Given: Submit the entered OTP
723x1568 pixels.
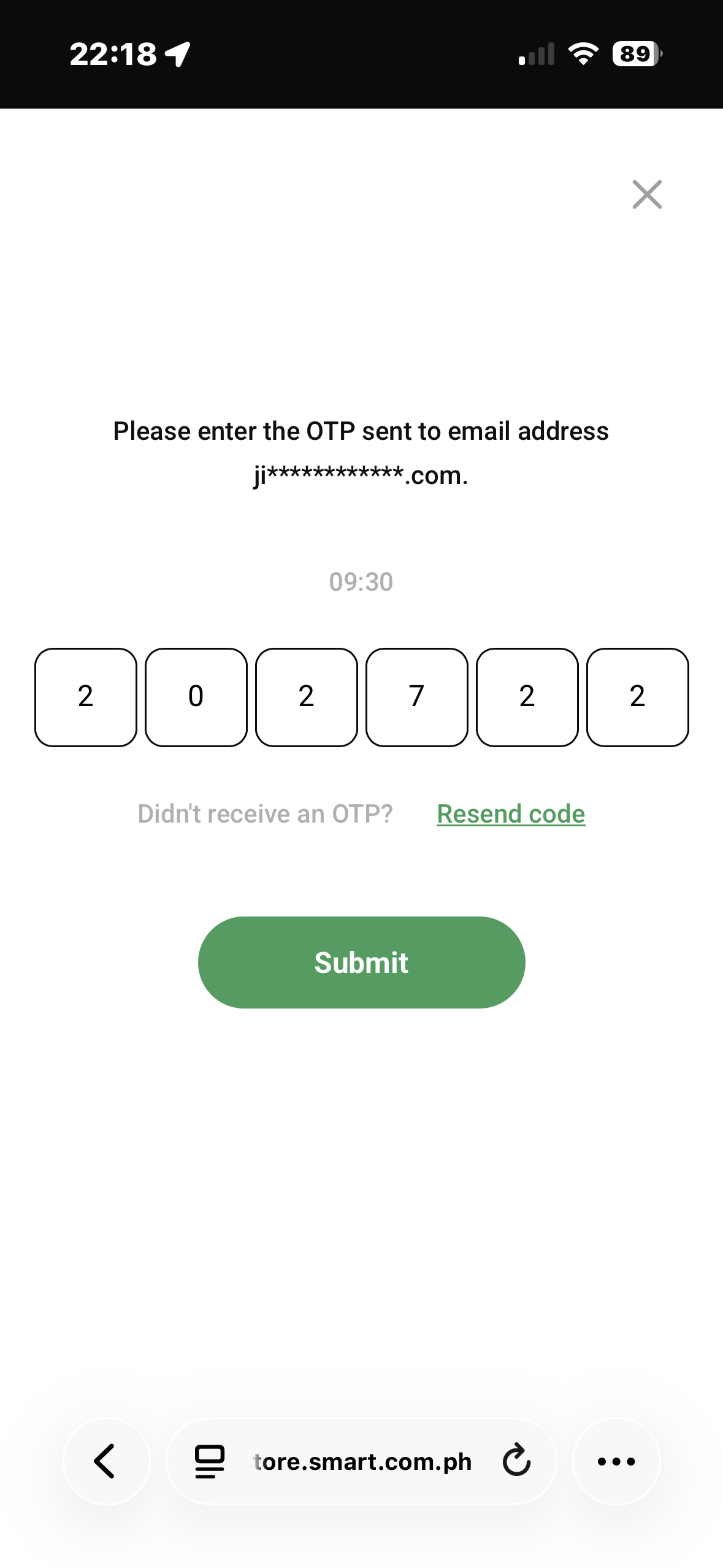Looking at the screenshot, I should pyautogui.click(x=361, y=962).
